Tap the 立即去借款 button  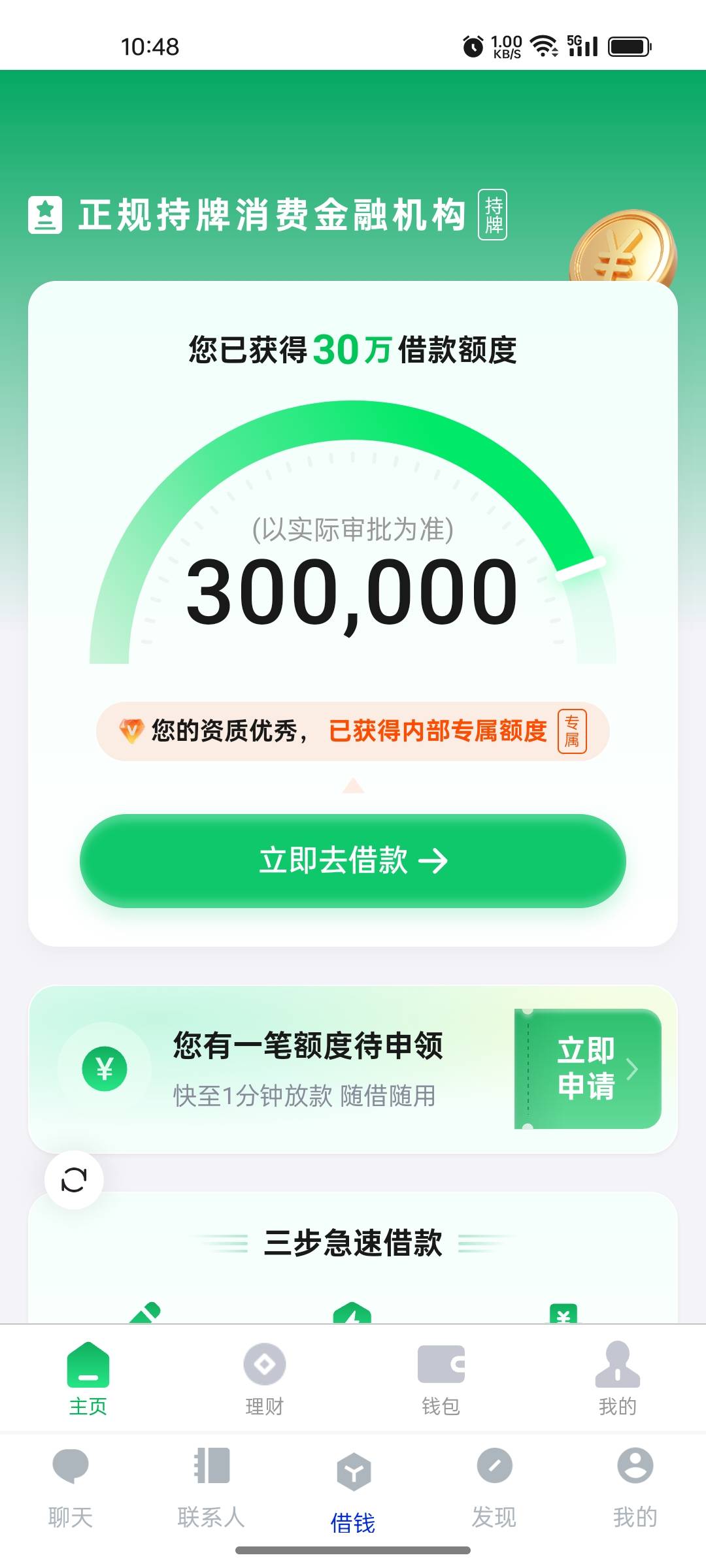pos(353,860)
